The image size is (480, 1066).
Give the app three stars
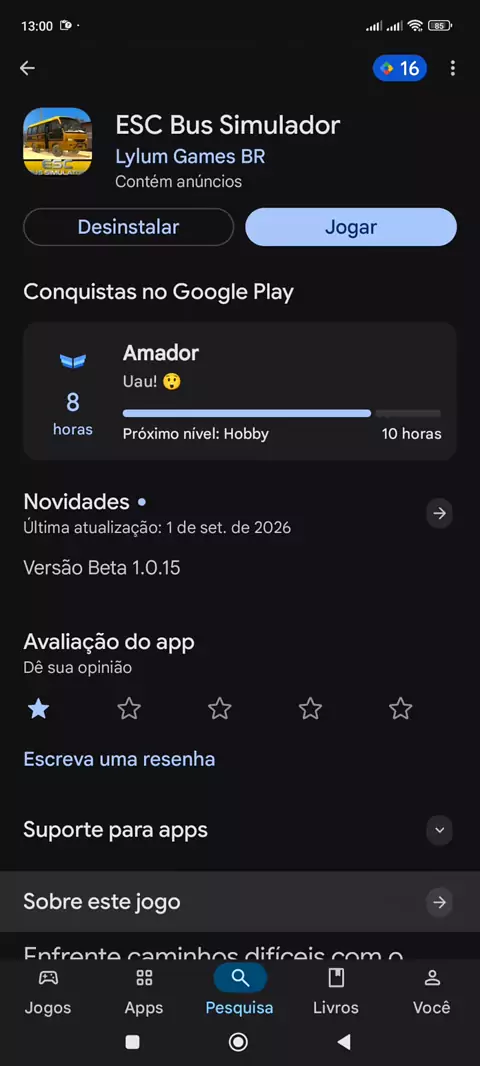[220, 709]
